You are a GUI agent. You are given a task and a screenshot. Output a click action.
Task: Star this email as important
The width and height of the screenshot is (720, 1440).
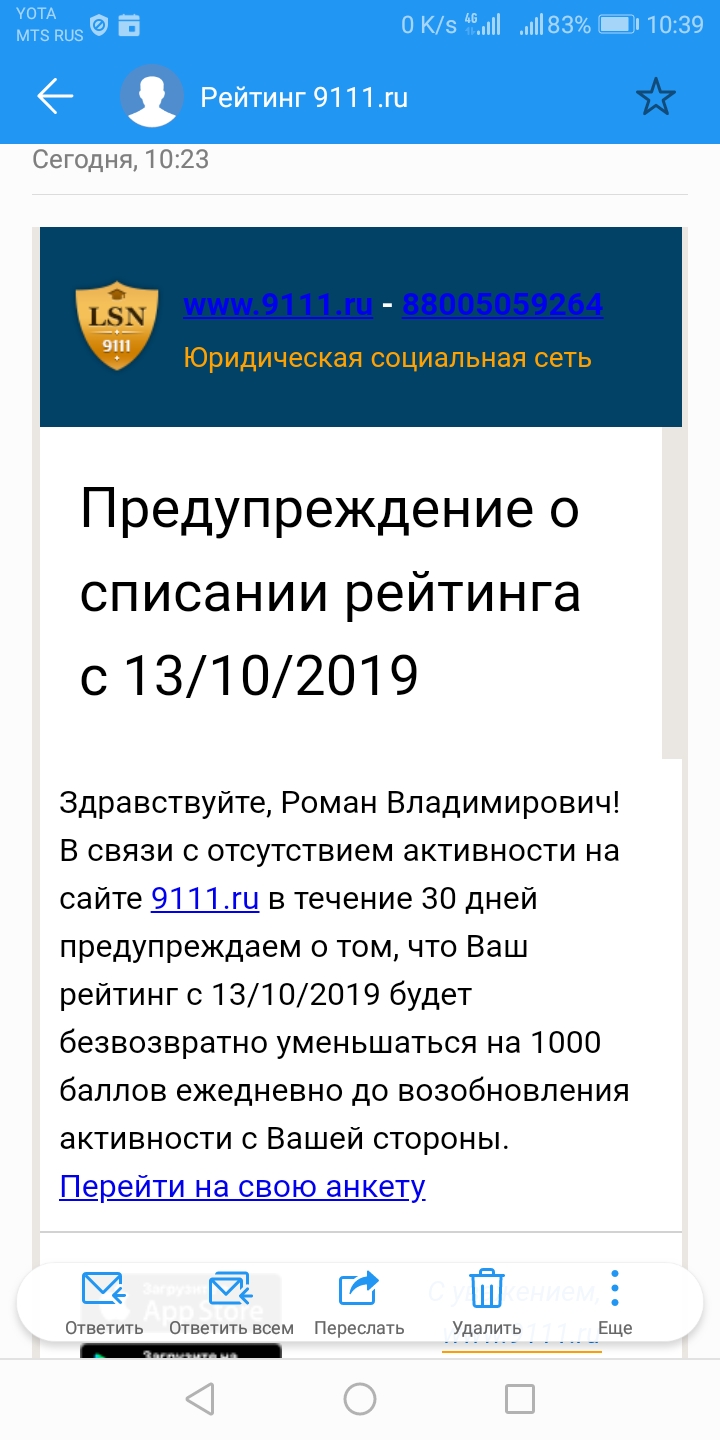coord(656,97)
